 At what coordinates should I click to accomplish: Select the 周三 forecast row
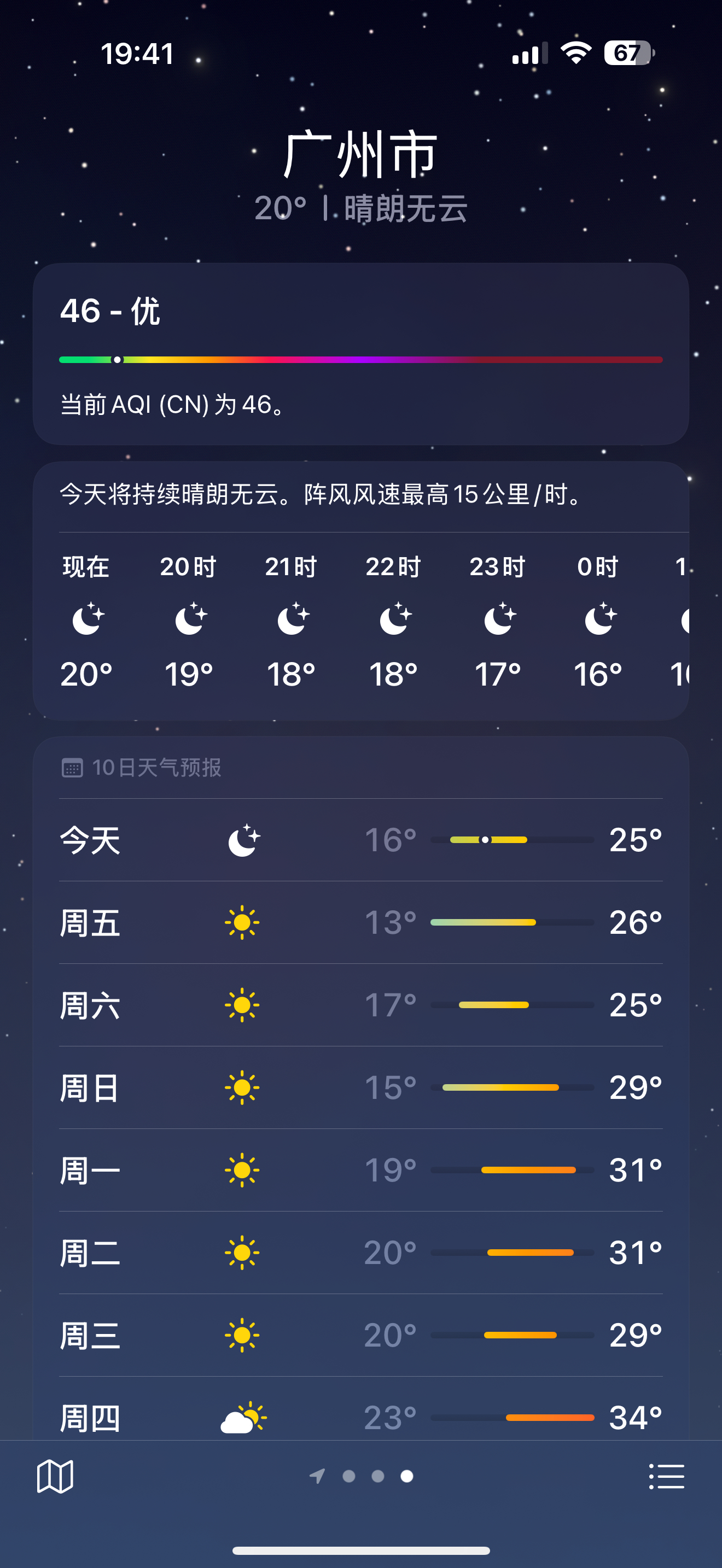361,1336
